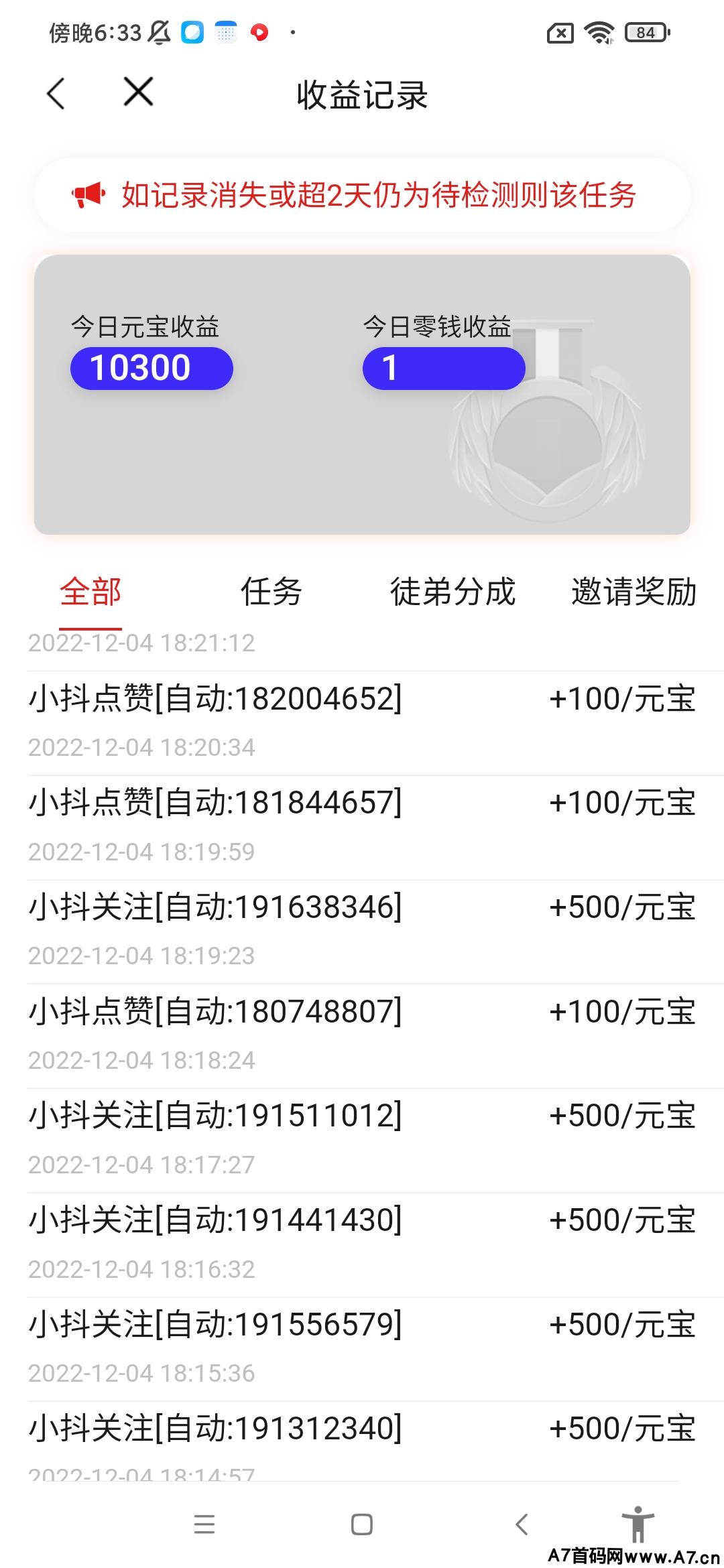The height and width of the screenshot is (1568, 724).
Task: Tap the system home button
Action: click(362, 1524)
